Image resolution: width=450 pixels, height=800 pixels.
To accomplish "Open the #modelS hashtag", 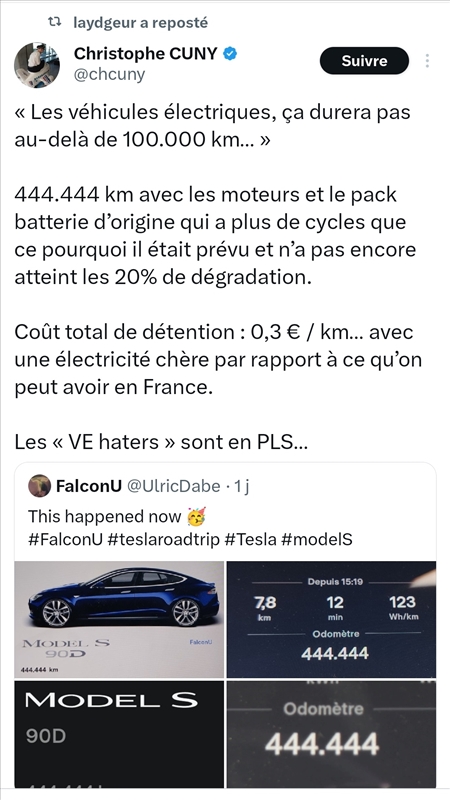I will (x=316, y=539).
